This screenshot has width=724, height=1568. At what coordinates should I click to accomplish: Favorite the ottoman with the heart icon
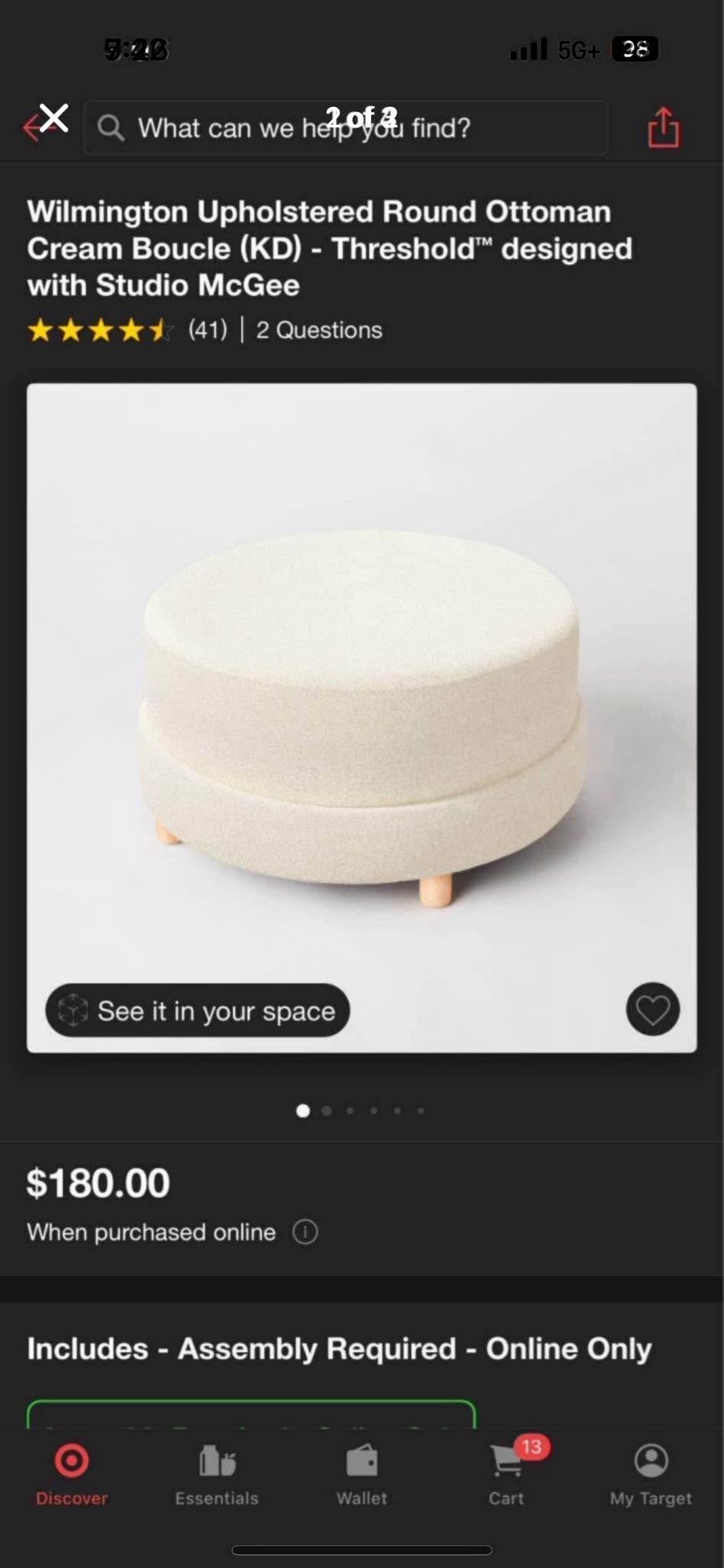[652, 1009]
